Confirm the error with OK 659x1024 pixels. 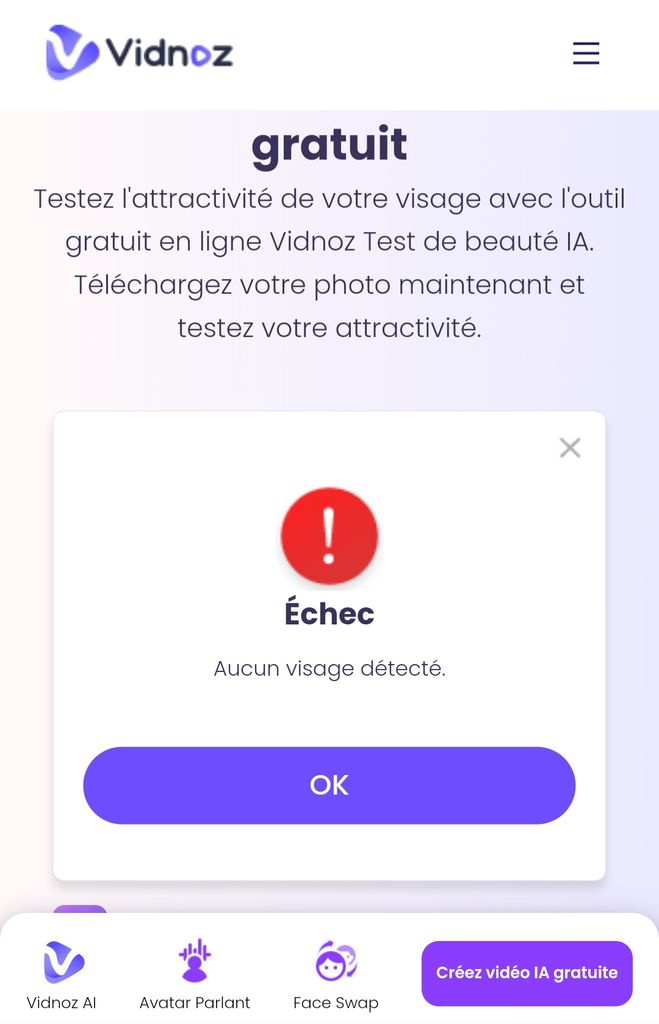(x=329, y=785)
